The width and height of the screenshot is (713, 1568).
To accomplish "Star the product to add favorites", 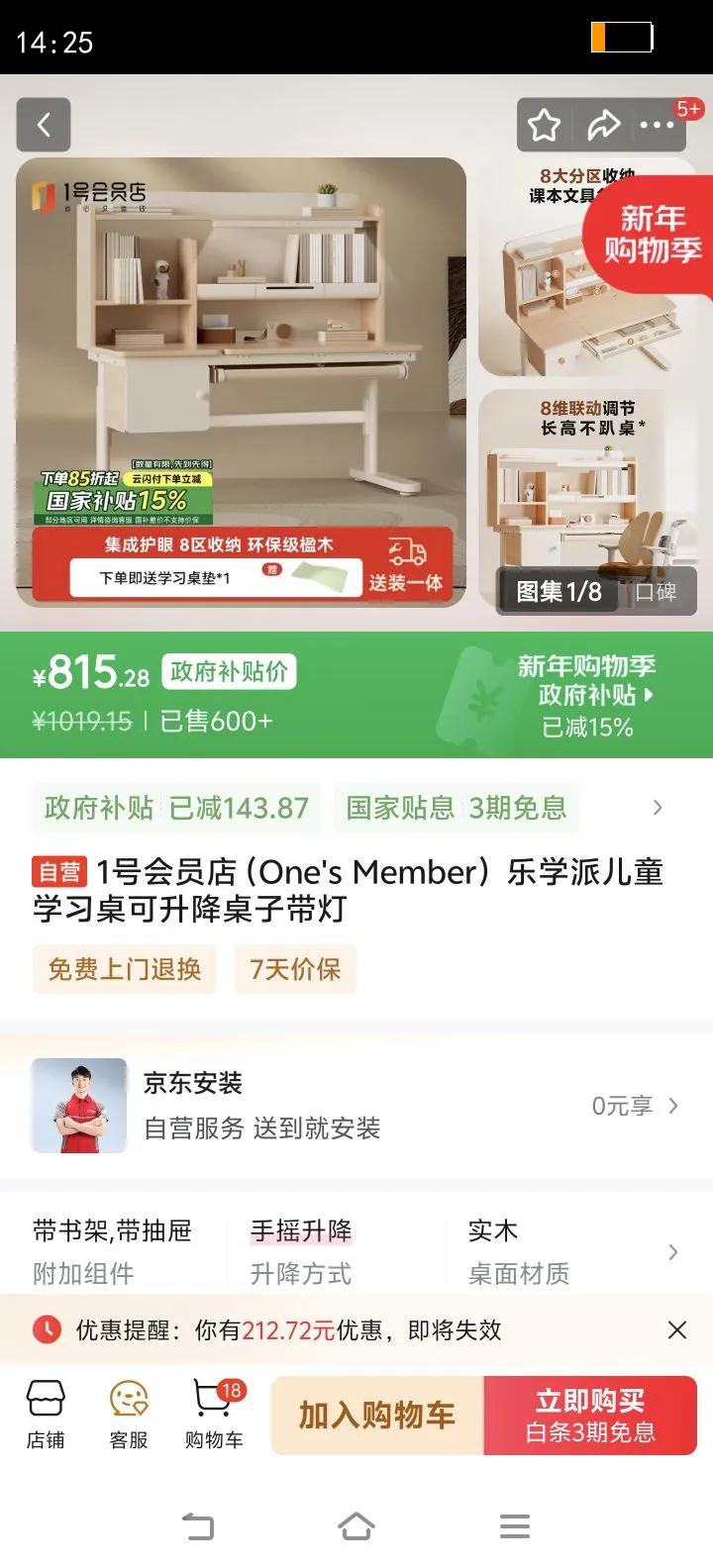I will (544, 125).
